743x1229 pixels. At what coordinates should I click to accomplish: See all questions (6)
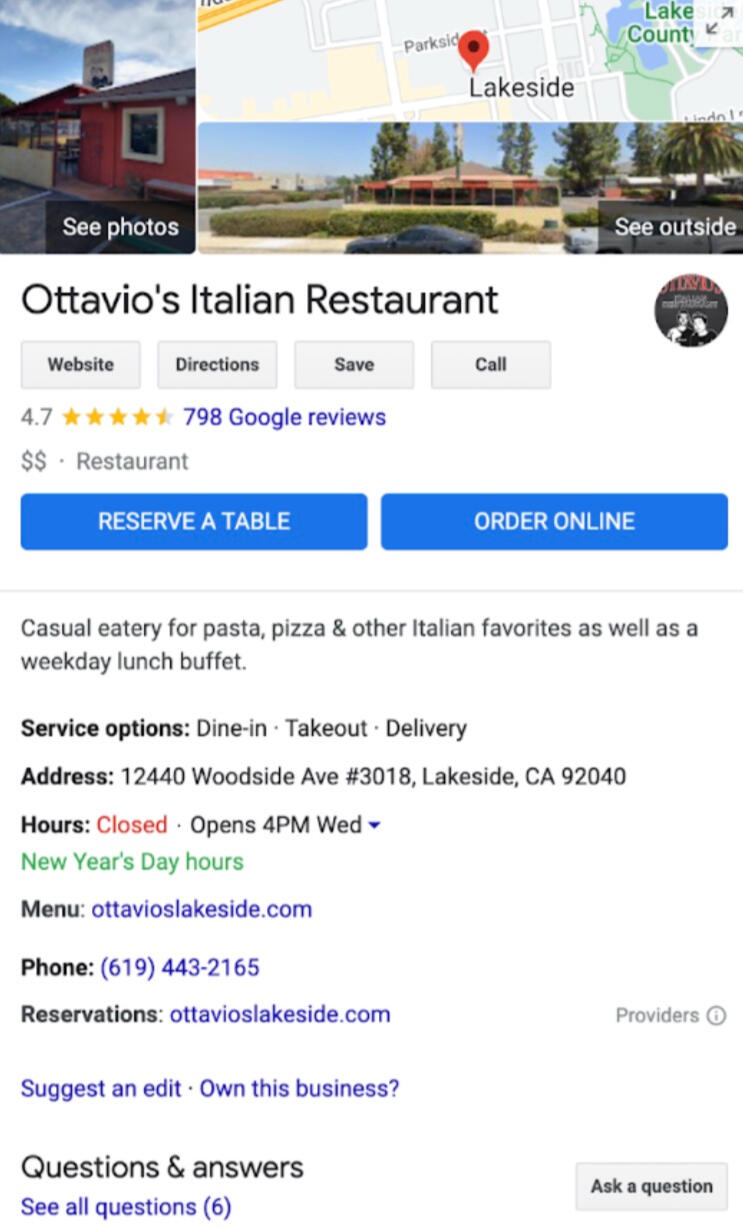coord(126,1207)
